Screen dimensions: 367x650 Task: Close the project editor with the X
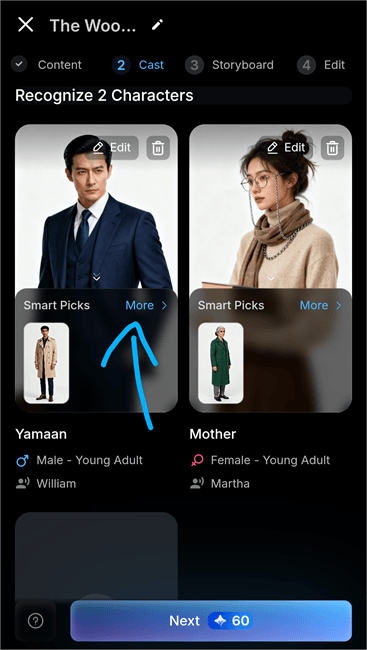pyautogui.click(x=26, y=25)
